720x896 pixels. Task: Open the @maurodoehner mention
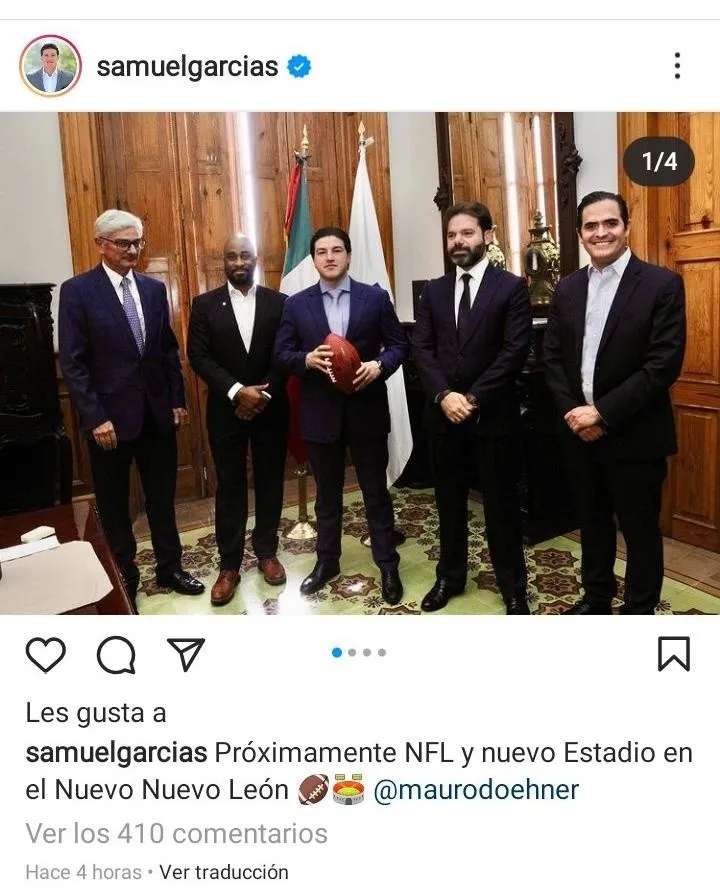tap(476, 790)
